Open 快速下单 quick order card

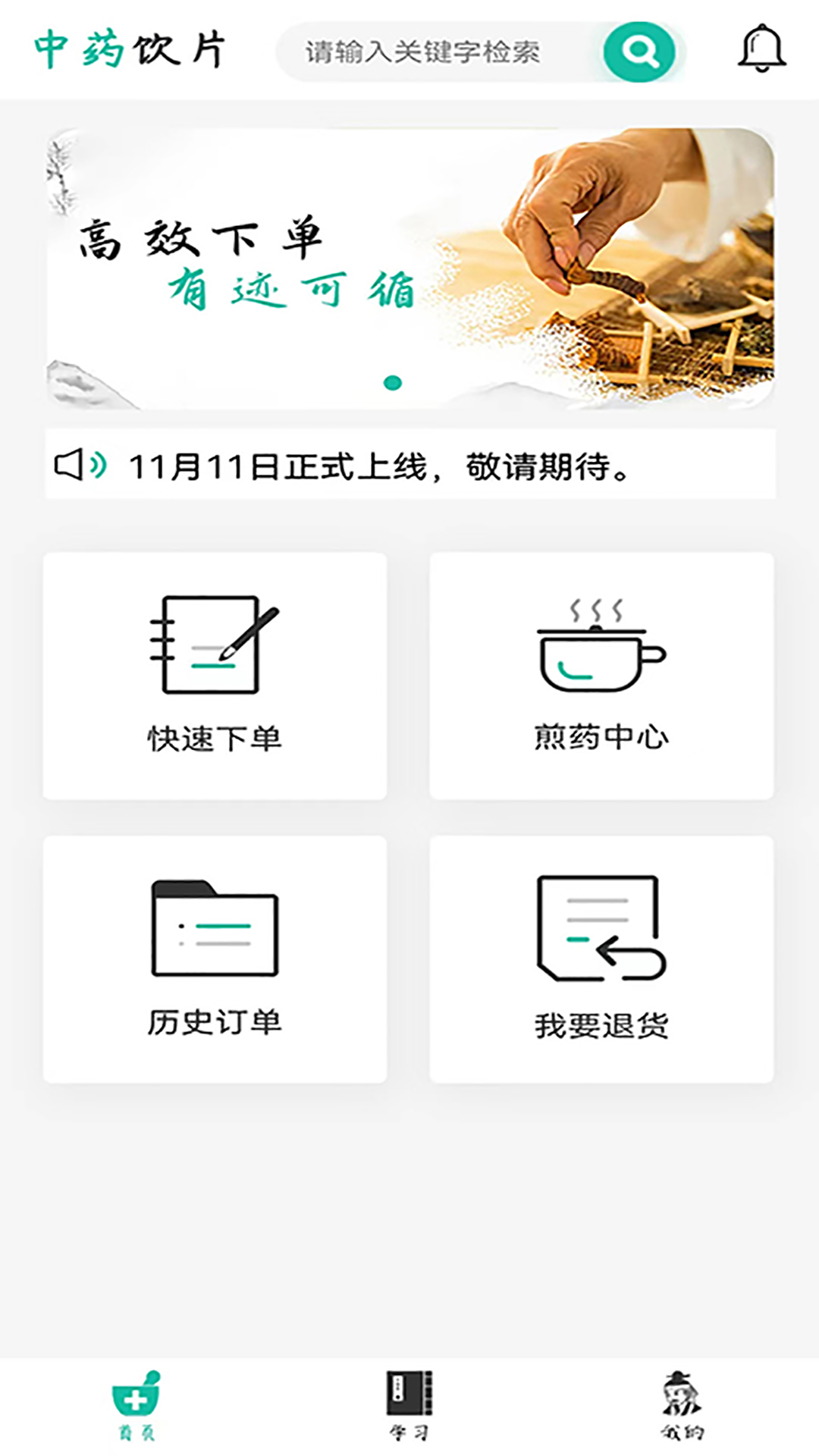coord(215,676)
